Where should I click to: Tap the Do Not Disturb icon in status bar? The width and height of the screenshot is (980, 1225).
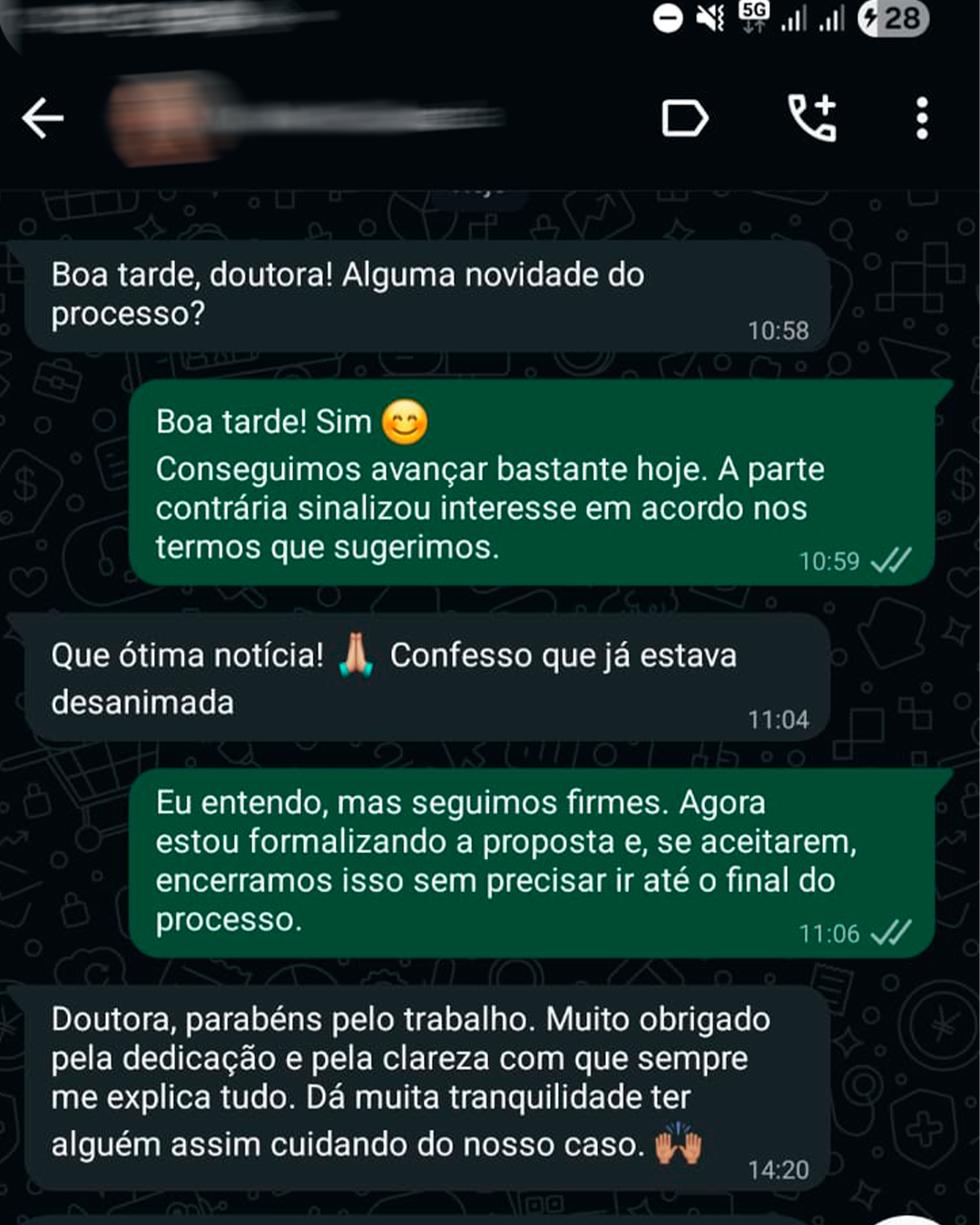(669, 16)
